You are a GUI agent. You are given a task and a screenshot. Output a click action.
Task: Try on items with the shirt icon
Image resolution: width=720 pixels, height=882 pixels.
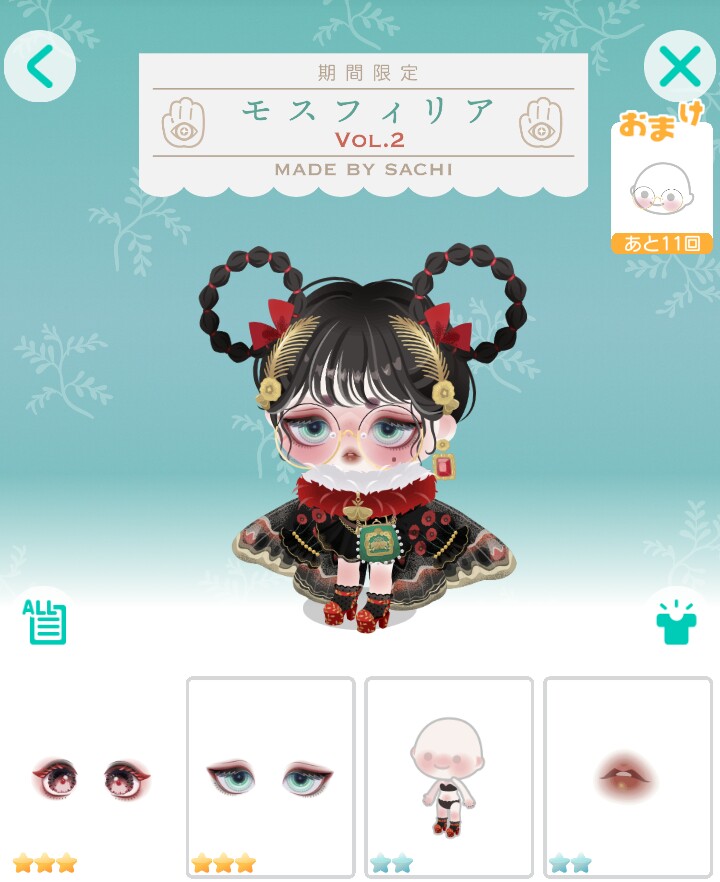click(675, 621)
